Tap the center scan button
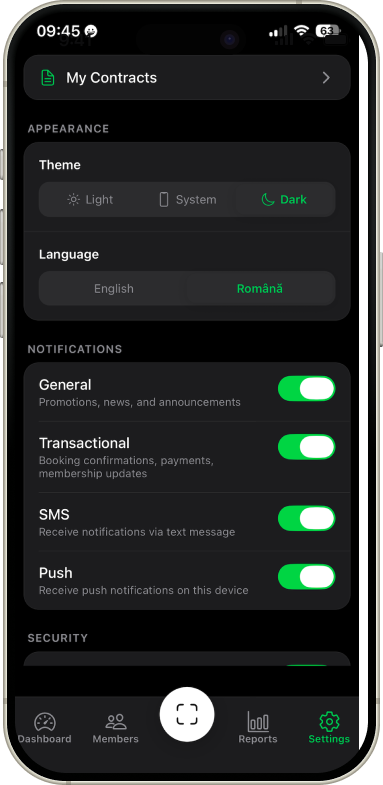This screenshot has height=785, width=383. [187, 714]
